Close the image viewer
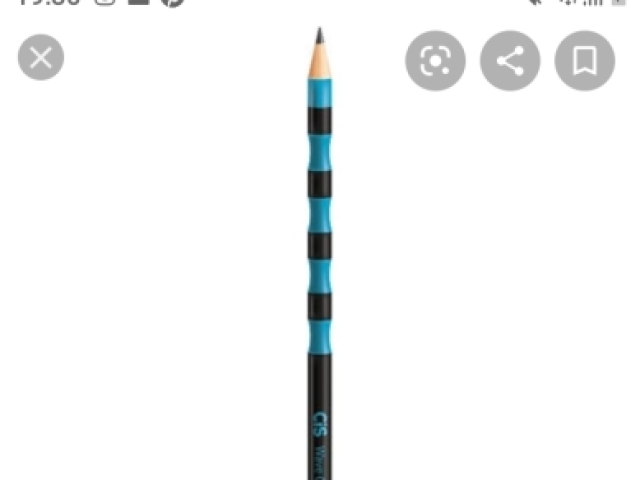Image resolution: width=640 pixels, height=480 pixels. [x=41, y=58]
